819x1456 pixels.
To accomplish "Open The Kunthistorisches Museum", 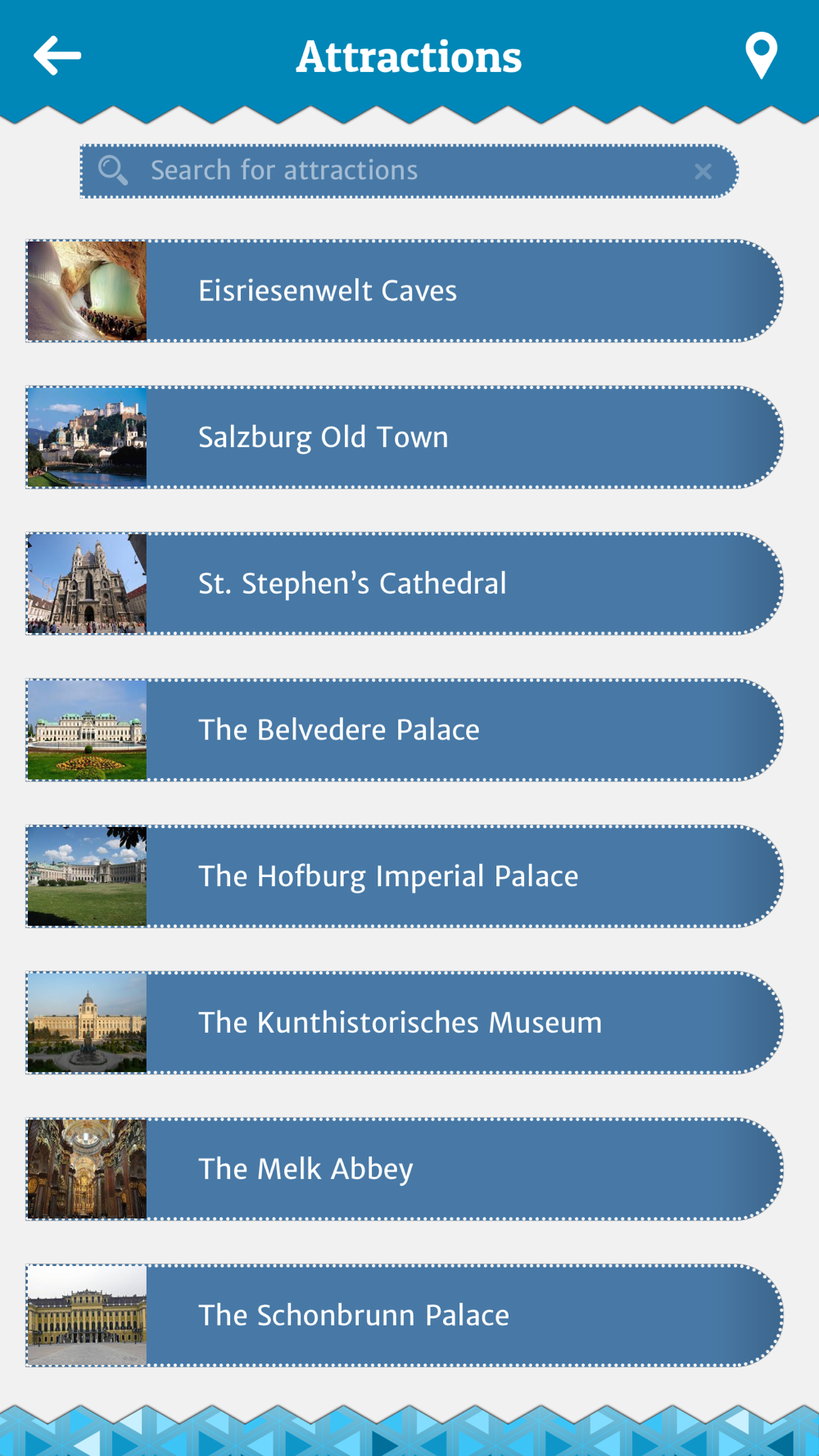I will (405, 1023).
